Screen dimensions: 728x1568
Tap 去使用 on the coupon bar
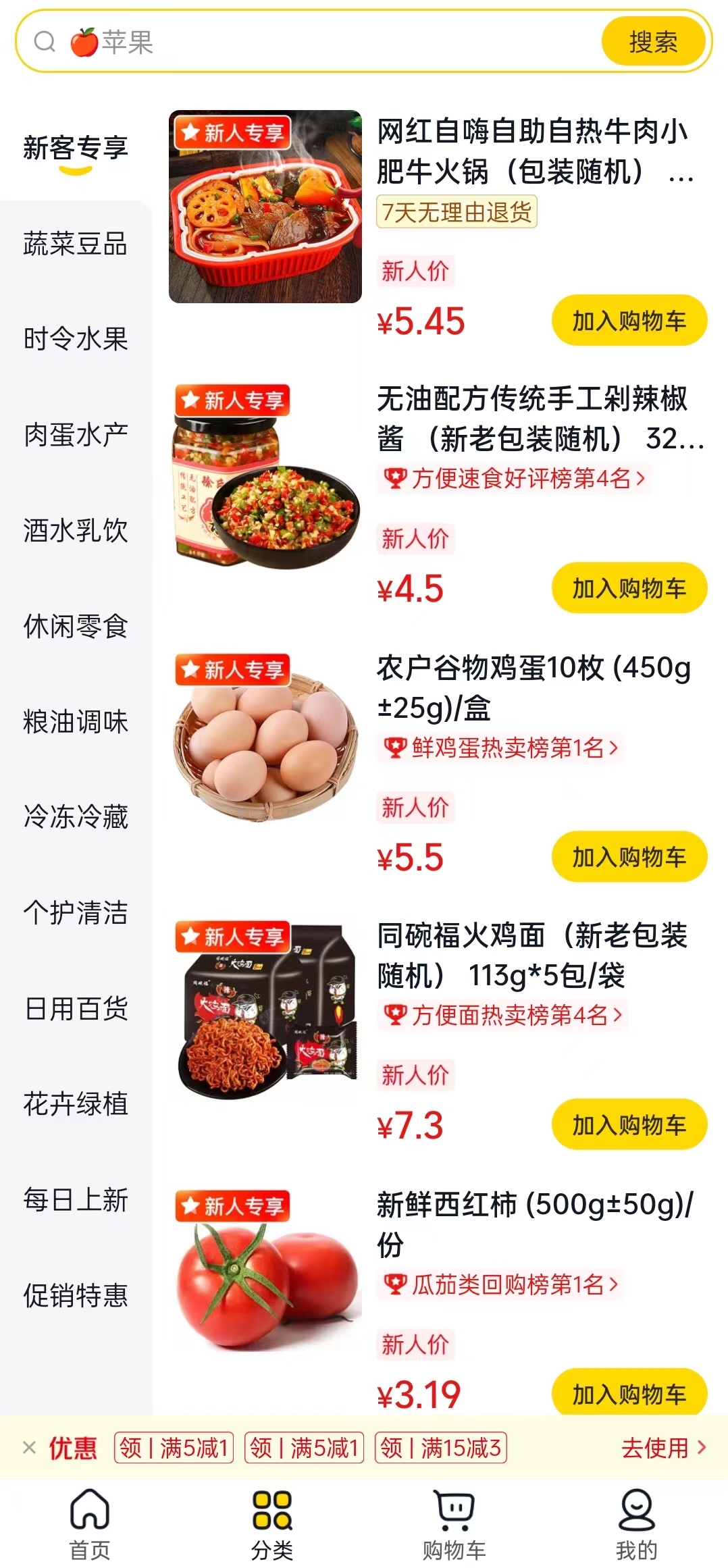tap(664, 1448)
